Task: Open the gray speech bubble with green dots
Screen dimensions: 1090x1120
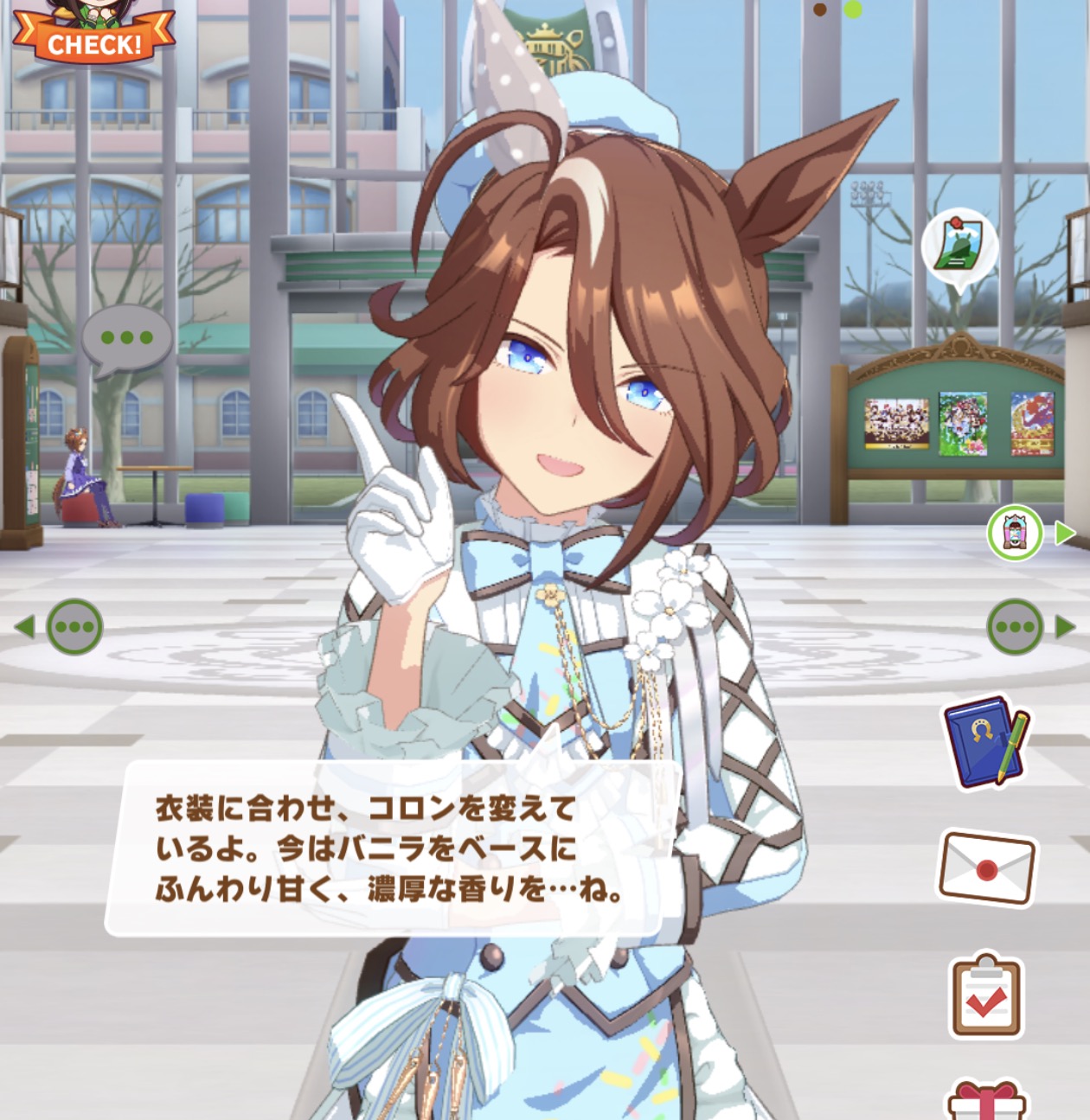Action: pos(126,339)
